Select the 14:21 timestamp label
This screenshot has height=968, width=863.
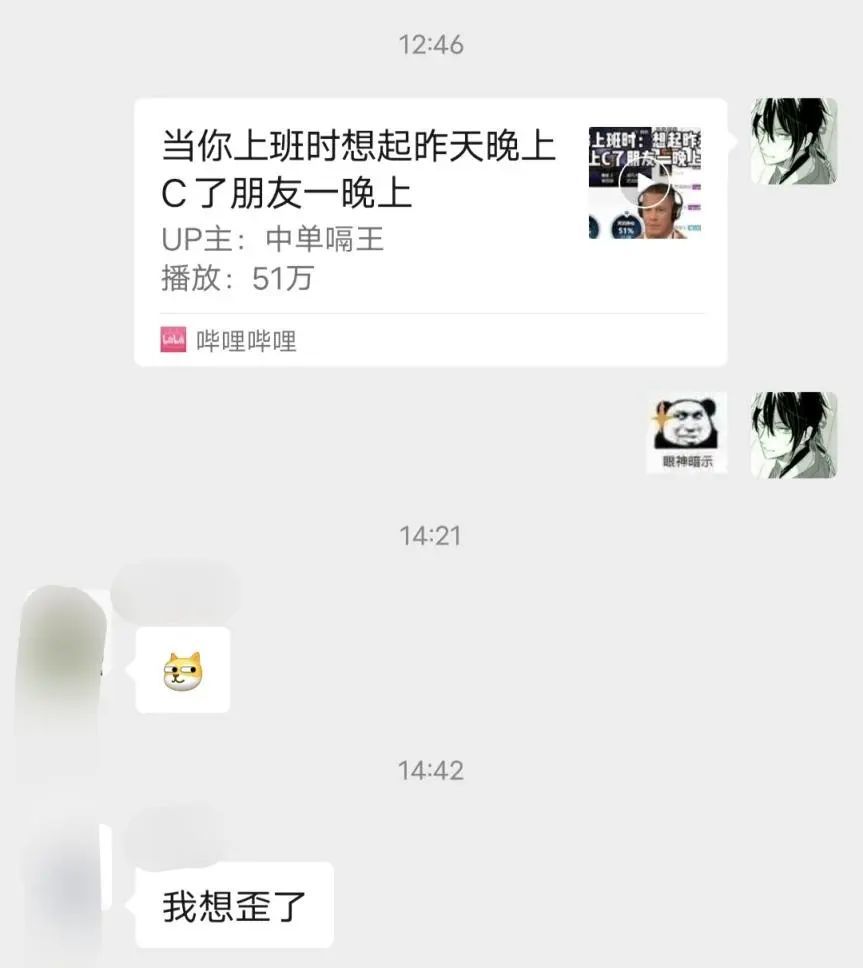[430, 537]
